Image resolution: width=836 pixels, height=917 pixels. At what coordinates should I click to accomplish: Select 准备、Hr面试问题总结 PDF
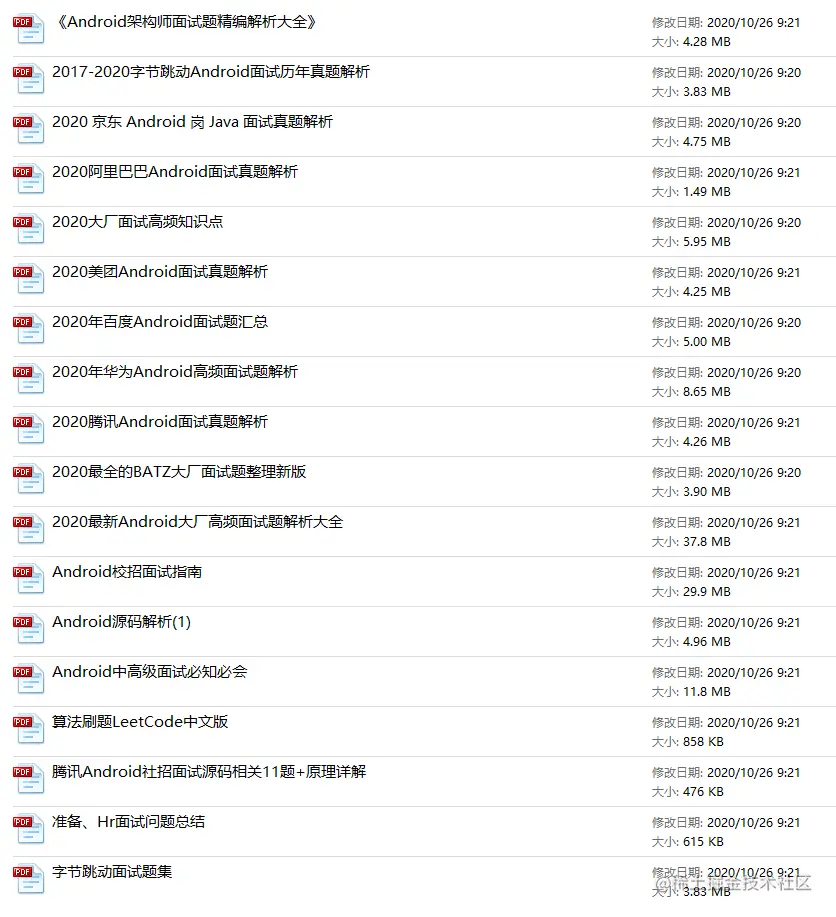[x=128, y=822]
